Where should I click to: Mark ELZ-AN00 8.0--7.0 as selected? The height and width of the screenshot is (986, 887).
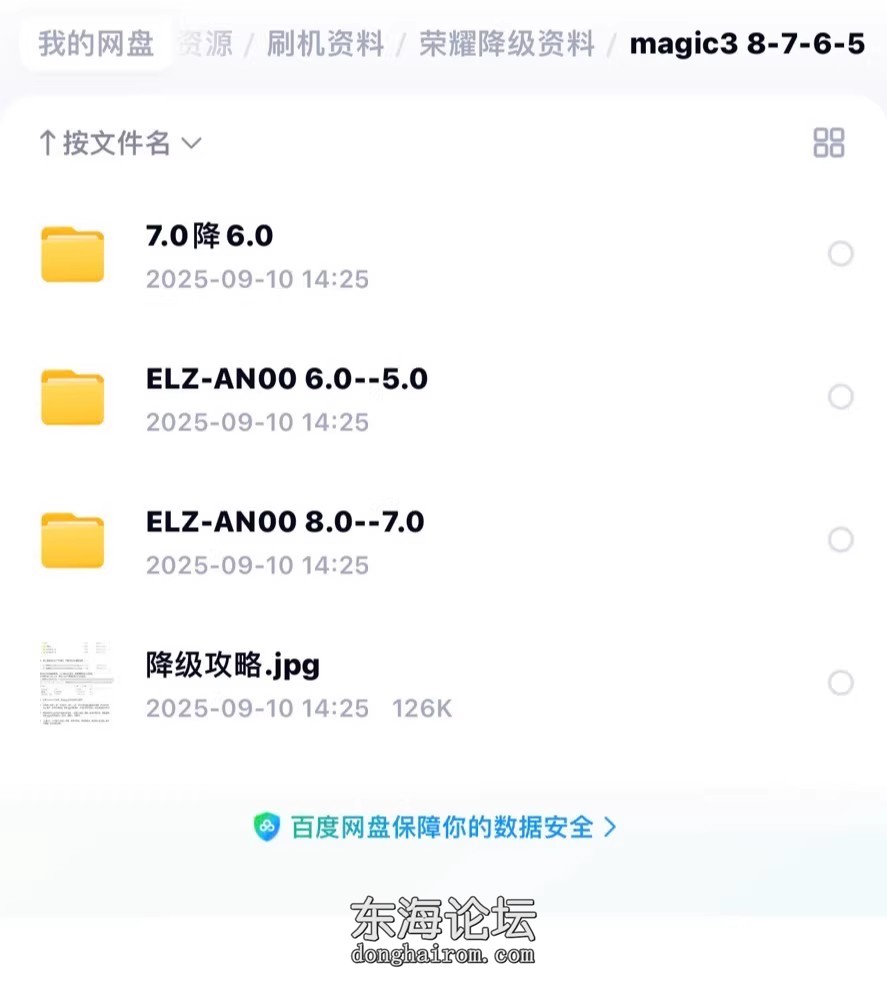pyautogui.click(x=841, y=540)
